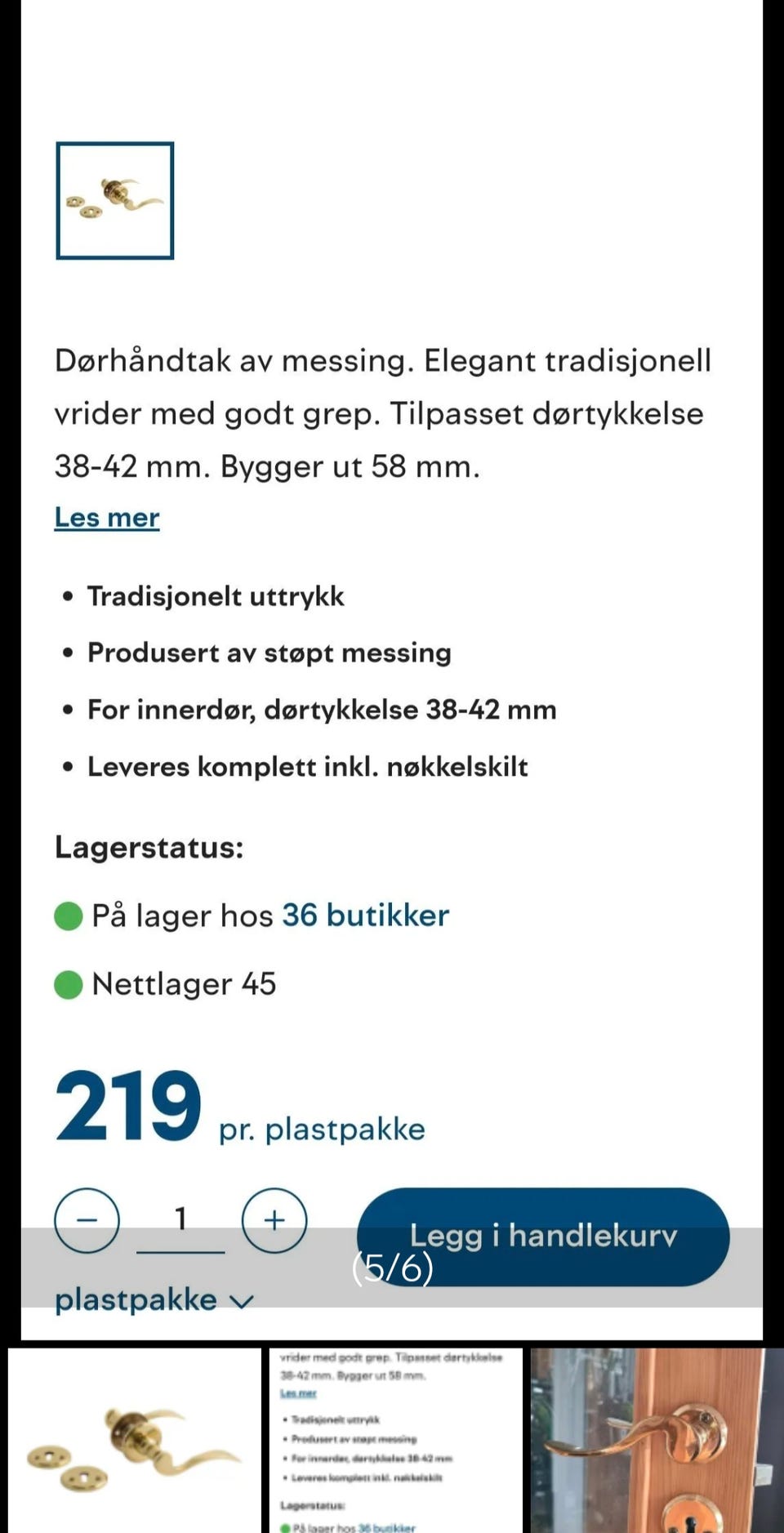
Task: Click the chevron next to 'plastpakke'
Action: pos(242,1300)
